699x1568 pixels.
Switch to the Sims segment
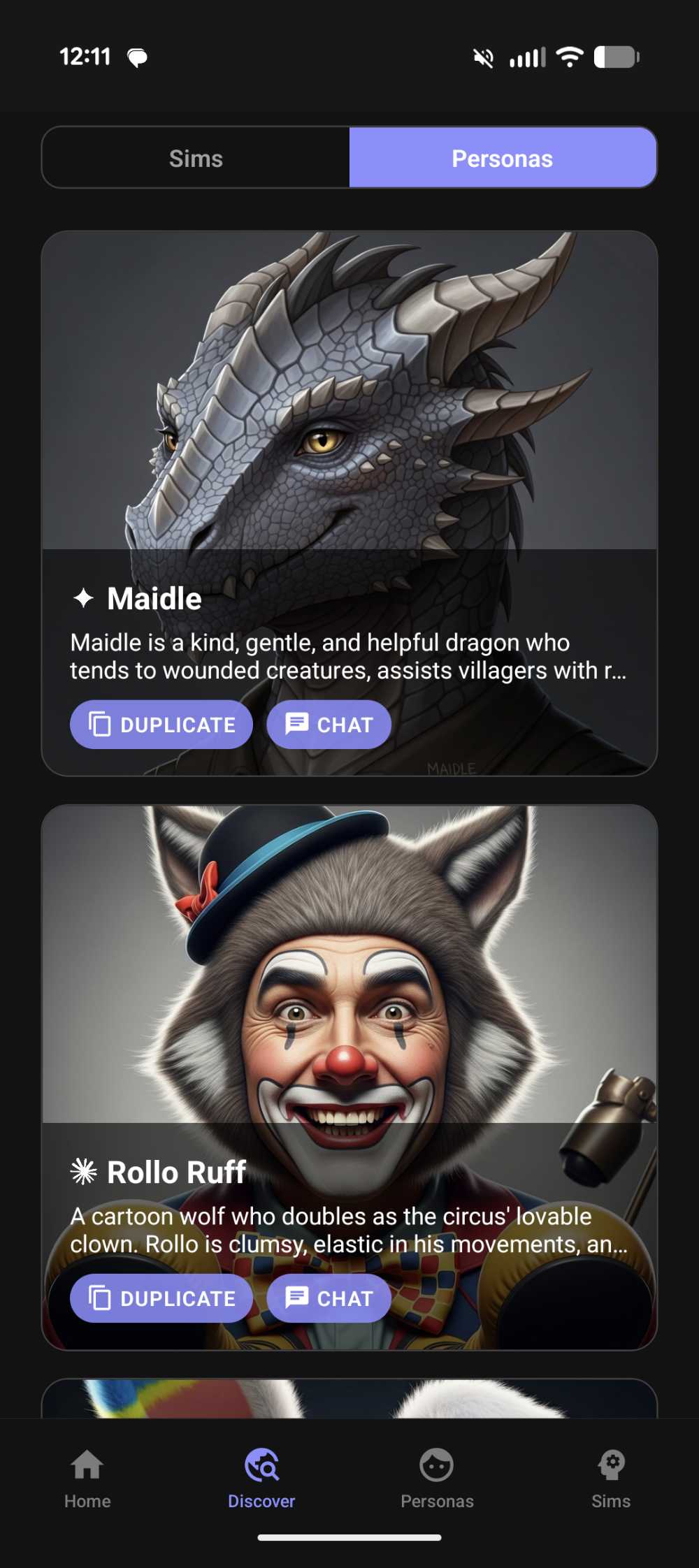196,158
